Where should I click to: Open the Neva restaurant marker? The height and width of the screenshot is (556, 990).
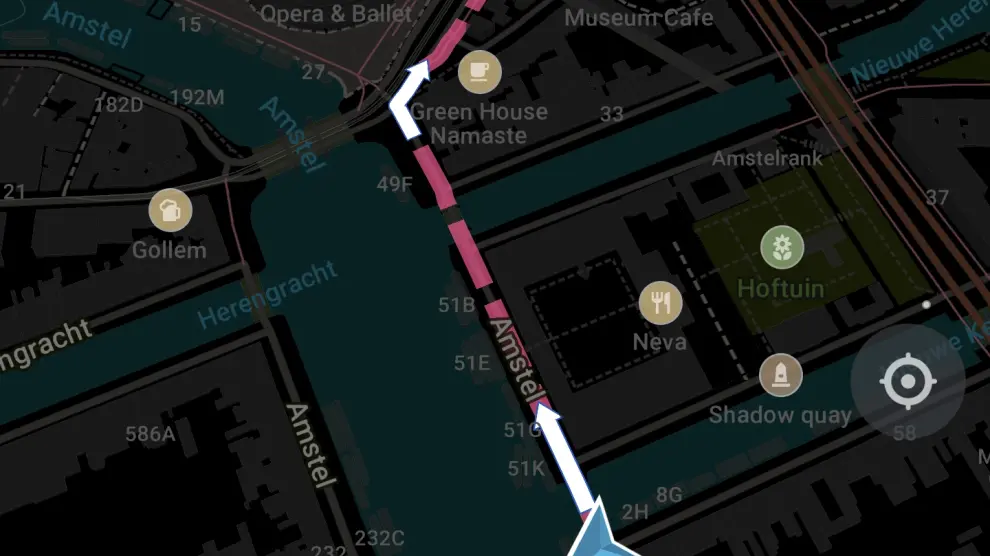pos(660,303)
